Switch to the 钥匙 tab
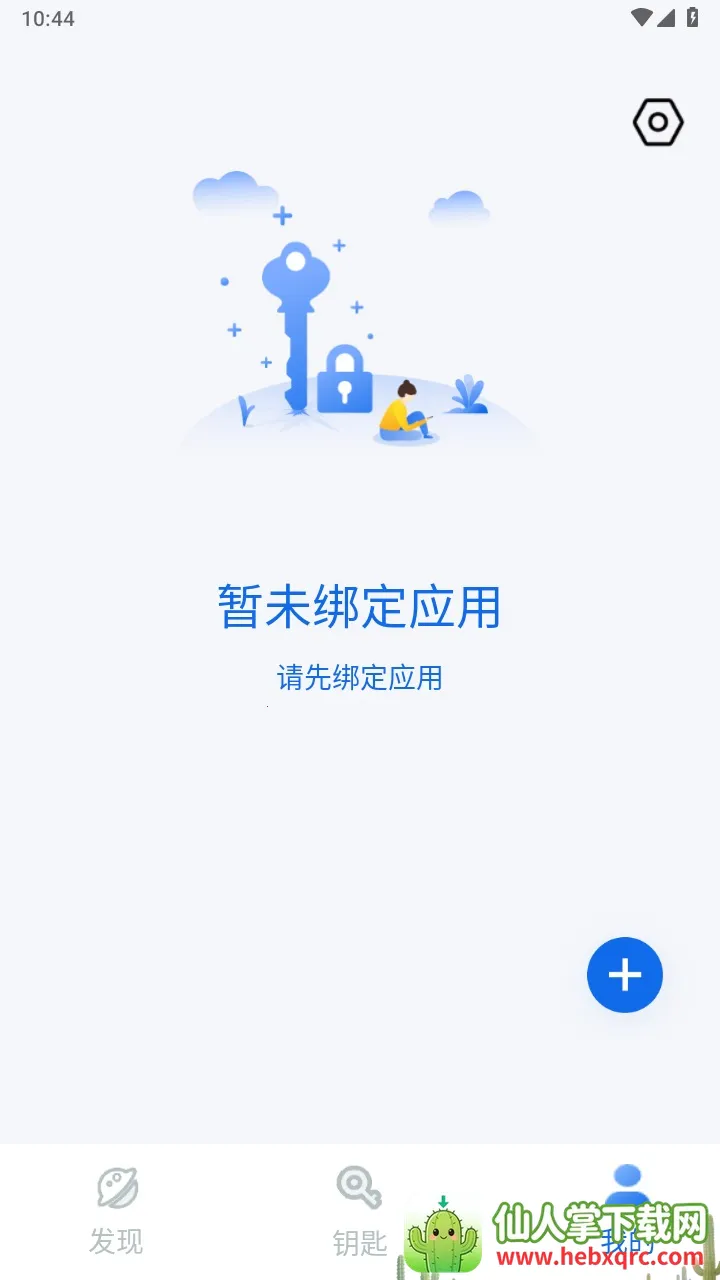The height and width of the screenshot is (1280, 720). point(359,1210)
